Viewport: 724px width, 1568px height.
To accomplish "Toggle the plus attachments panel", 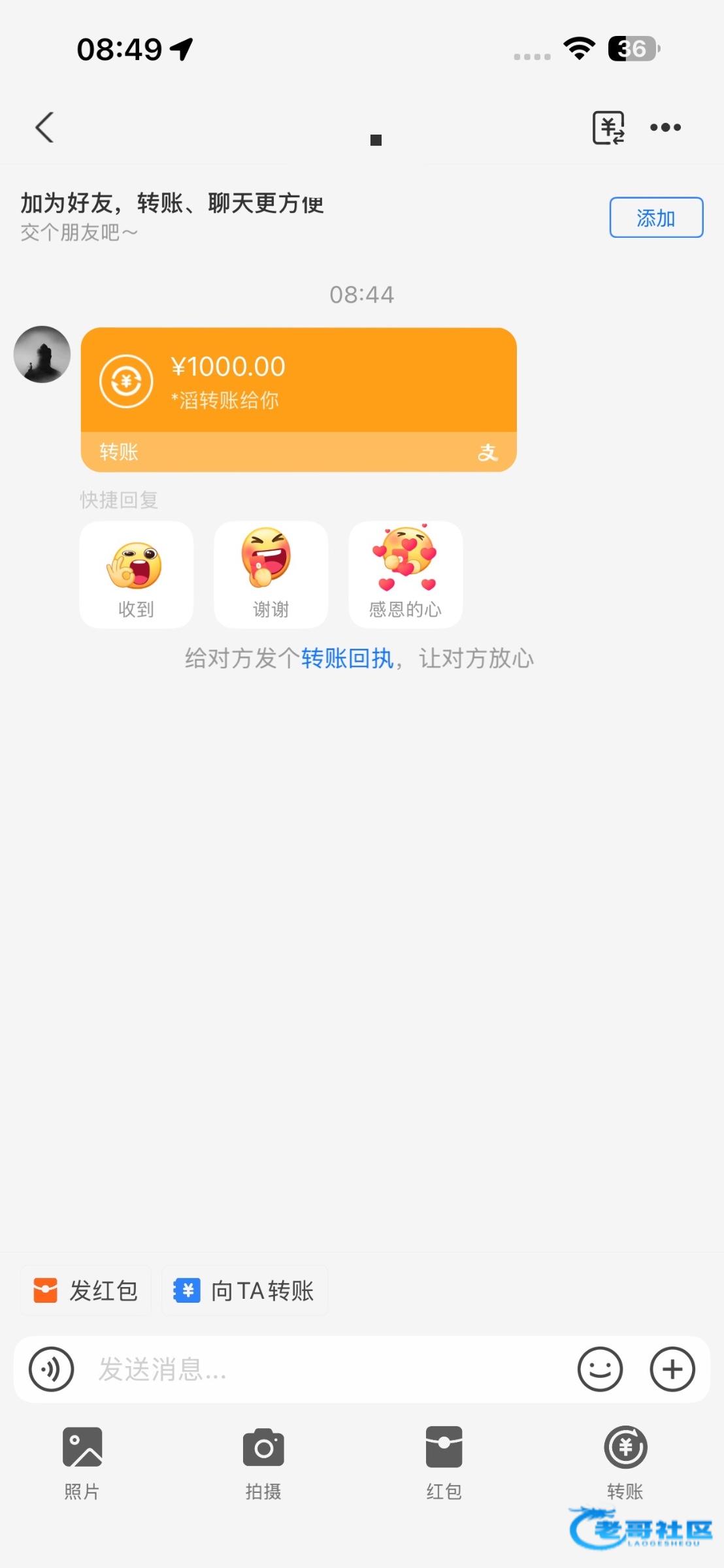I will tap(672, 1369).
